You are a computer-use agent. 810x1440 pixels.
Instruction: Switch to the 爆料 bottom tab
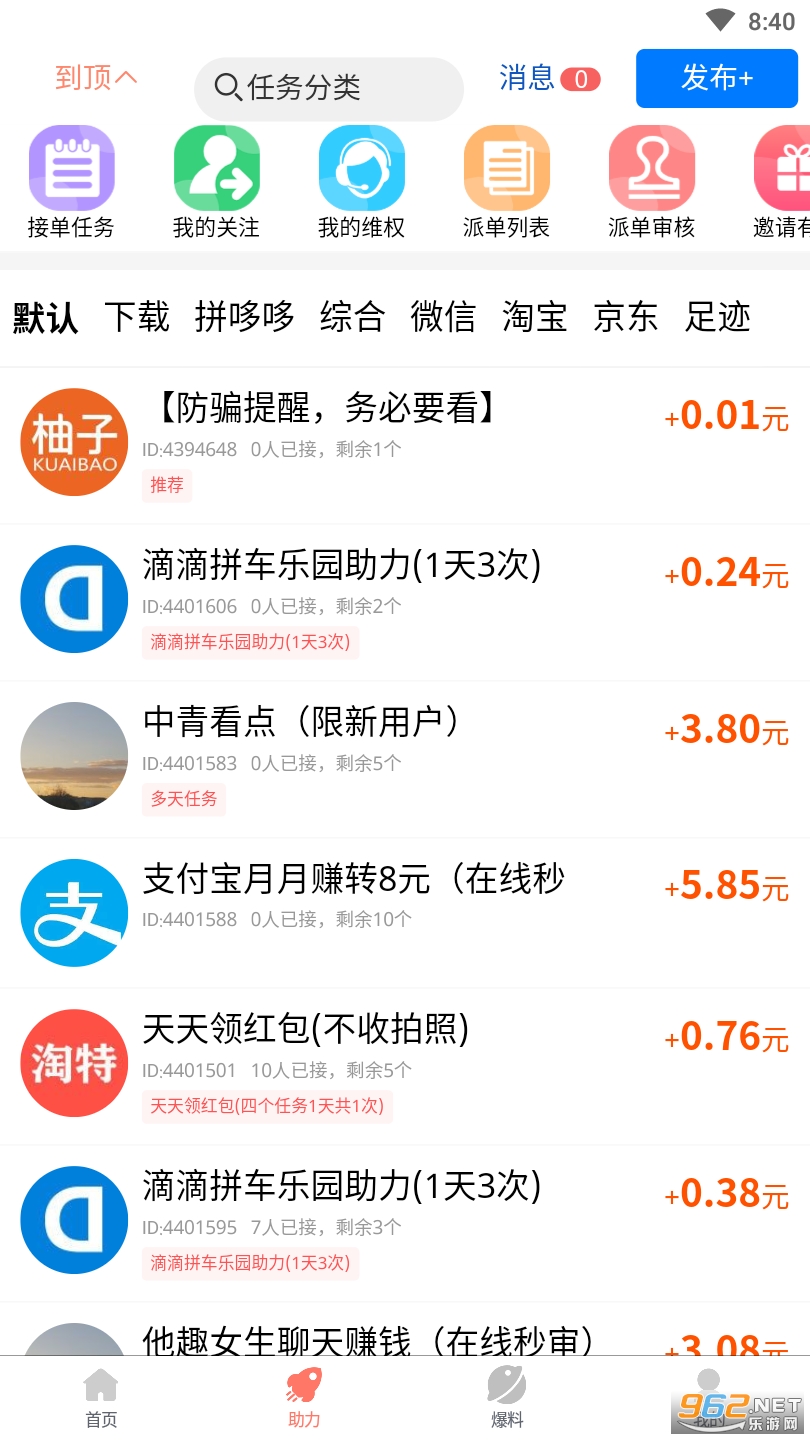pyautogui.click(x=506, y=1398)
